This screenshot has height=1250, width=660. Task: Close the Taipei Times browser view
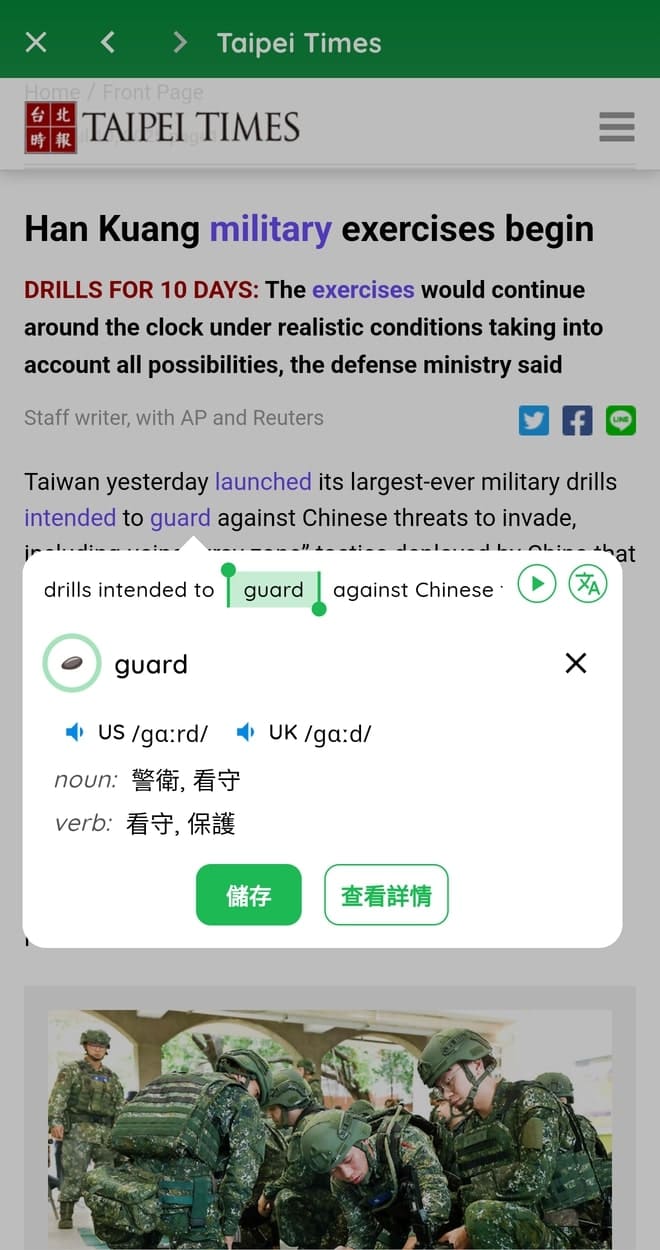point(36,42)
